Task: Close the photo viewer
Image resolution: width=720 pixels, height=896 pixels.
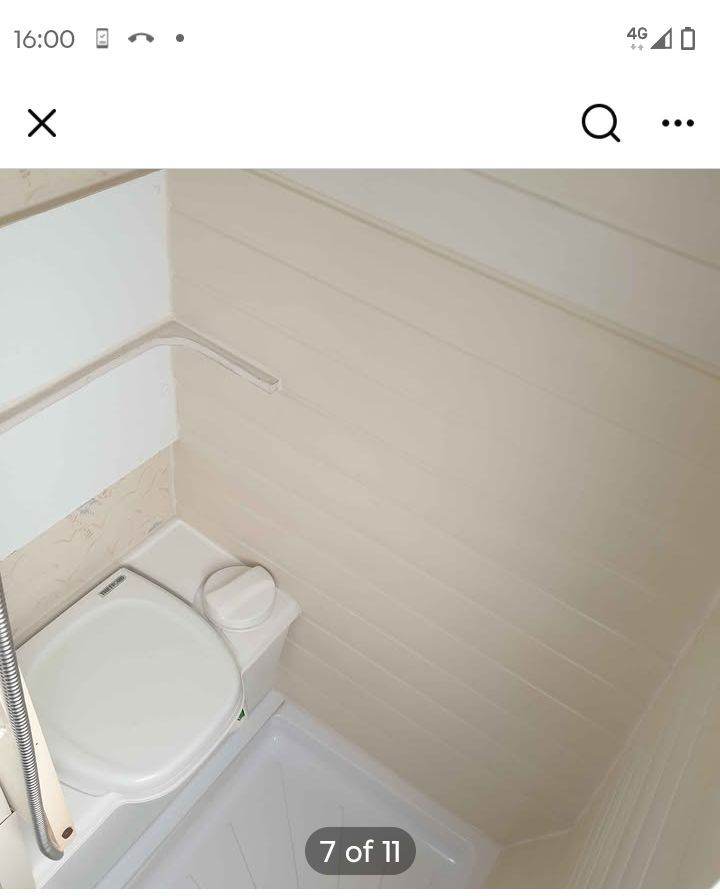Action: (x=42, y=123)
